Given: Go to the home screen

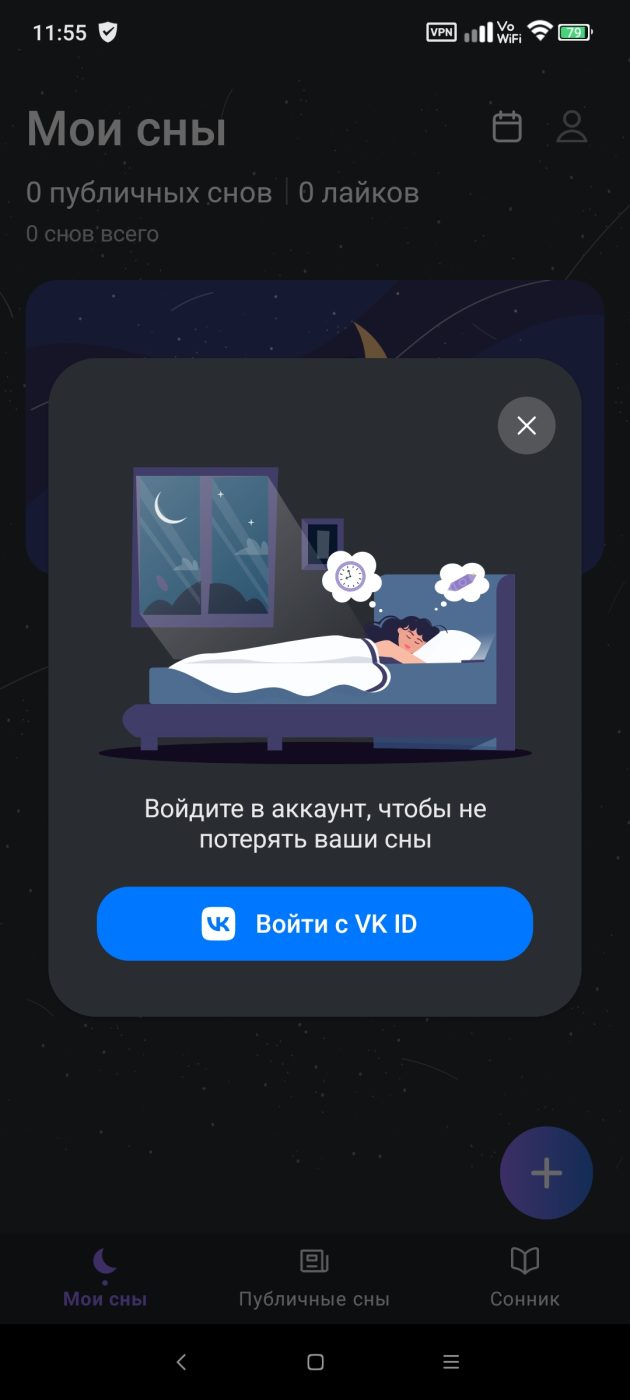Looking at the screenshot, I should point(315,1362).
